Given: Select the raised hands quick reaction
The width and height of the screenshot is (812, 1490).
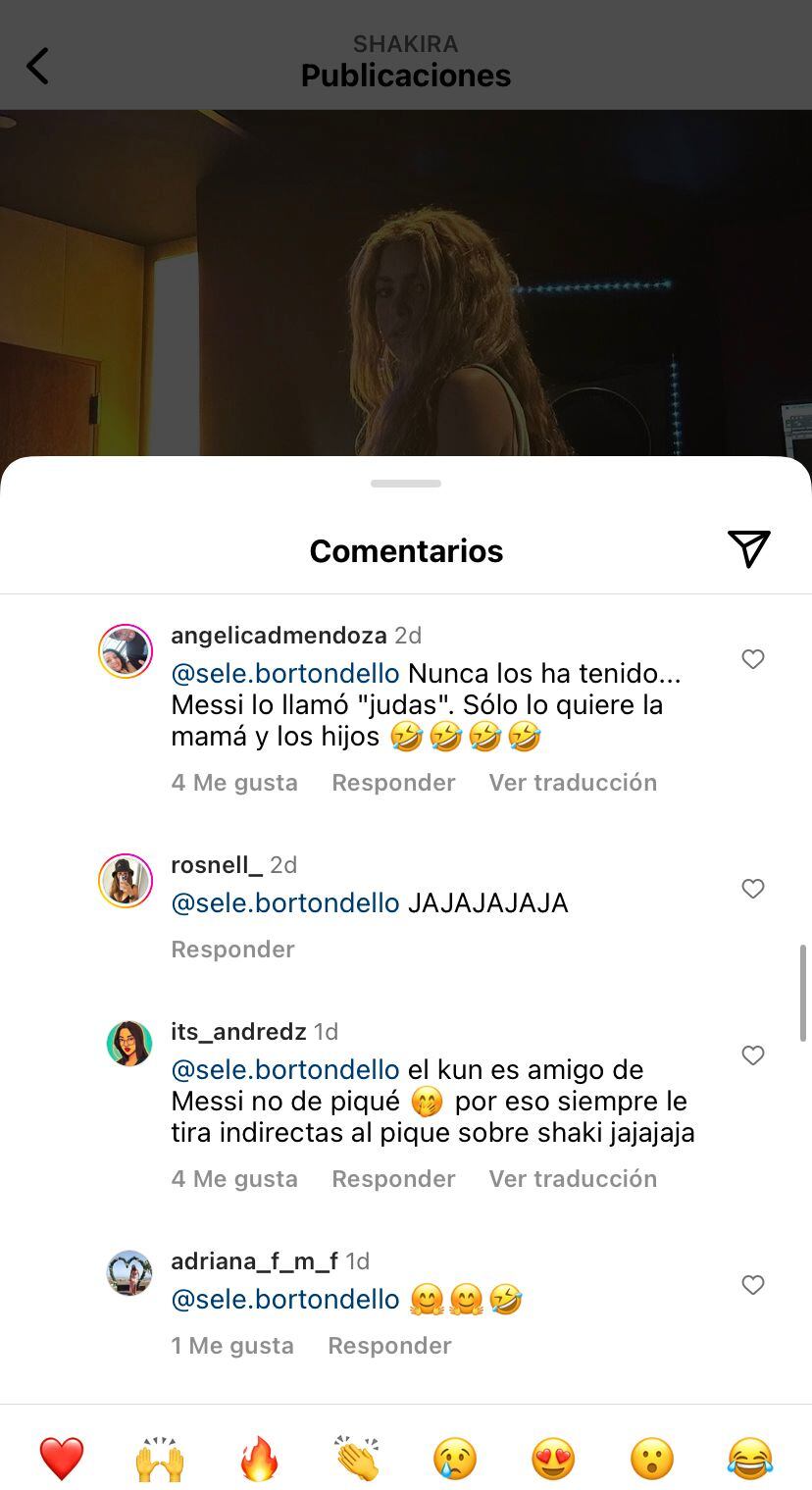Looking at the screenshot, I should [x=160, y=1458].
